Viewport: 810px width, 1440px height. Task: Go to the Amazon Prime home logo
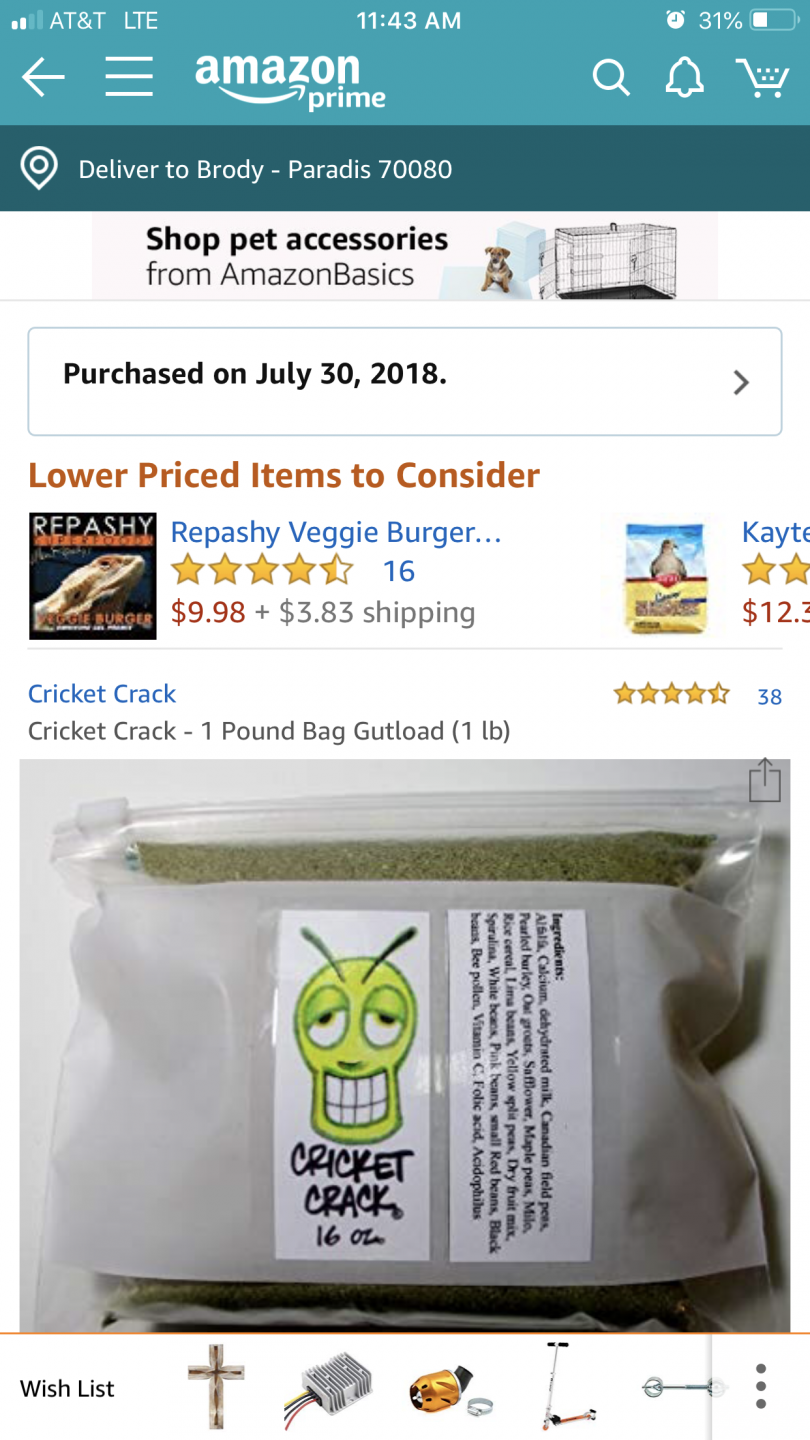click(290, 79)
